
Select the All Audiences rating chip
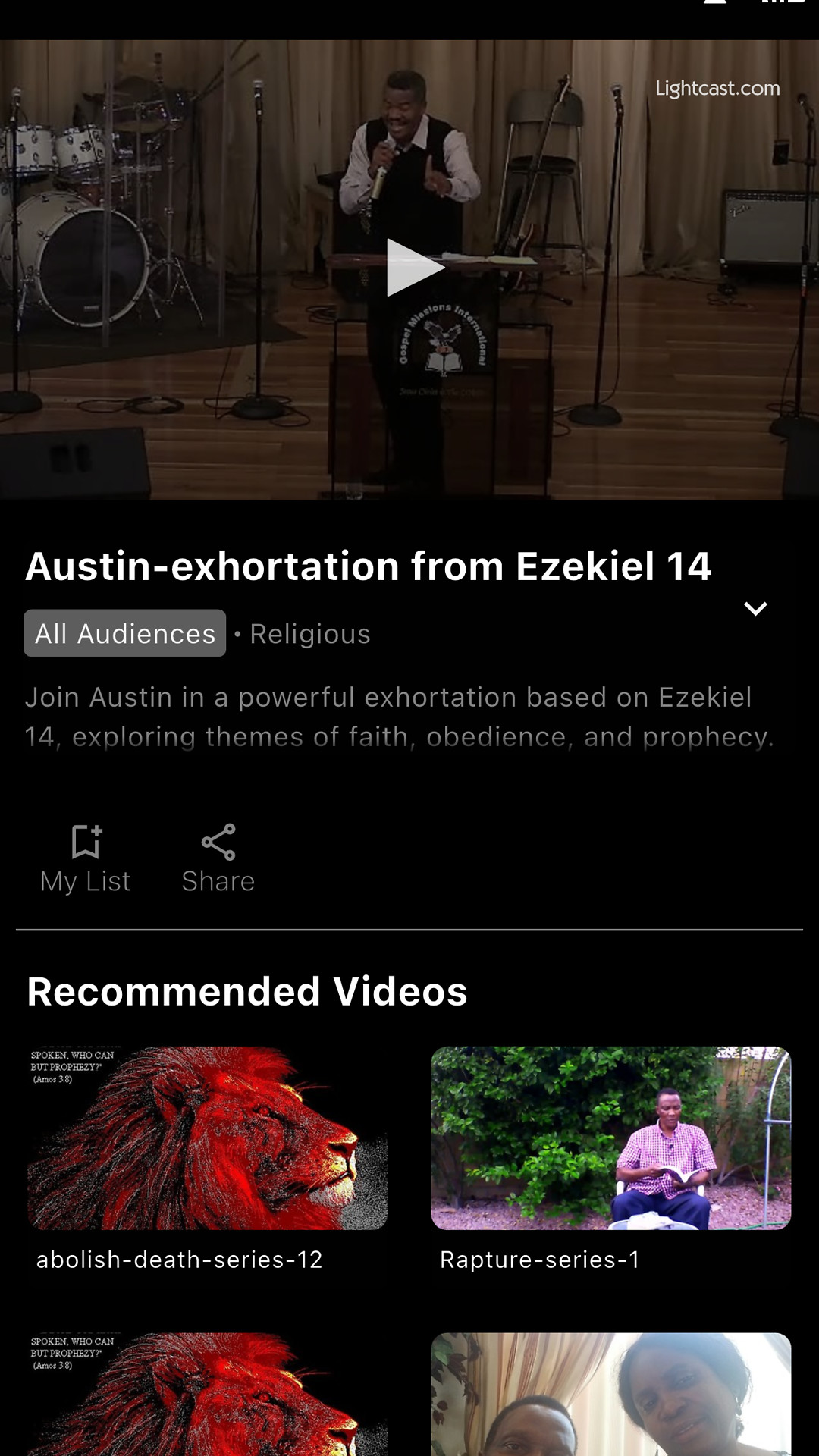125,633
